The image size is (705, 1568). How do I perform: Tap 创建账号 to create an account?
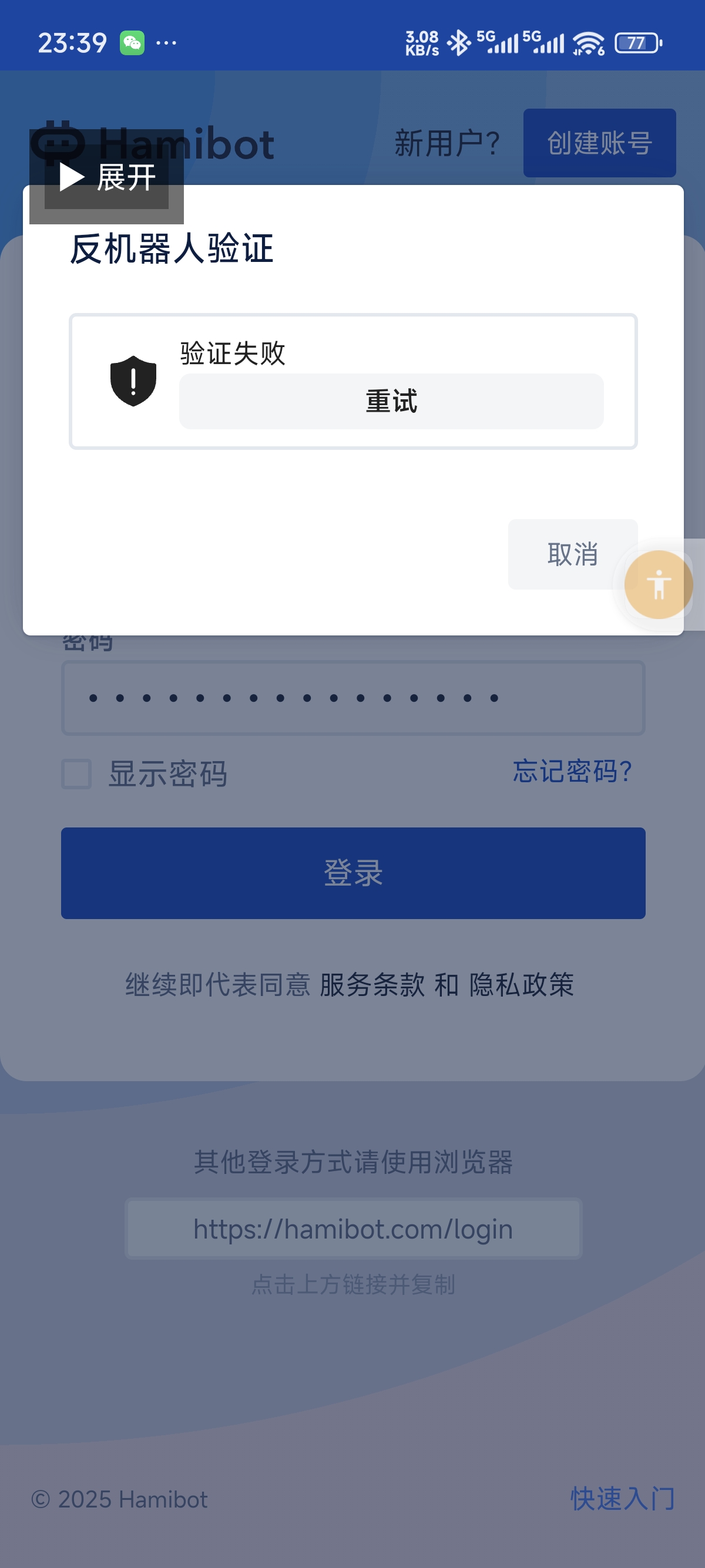click(599, 143)
